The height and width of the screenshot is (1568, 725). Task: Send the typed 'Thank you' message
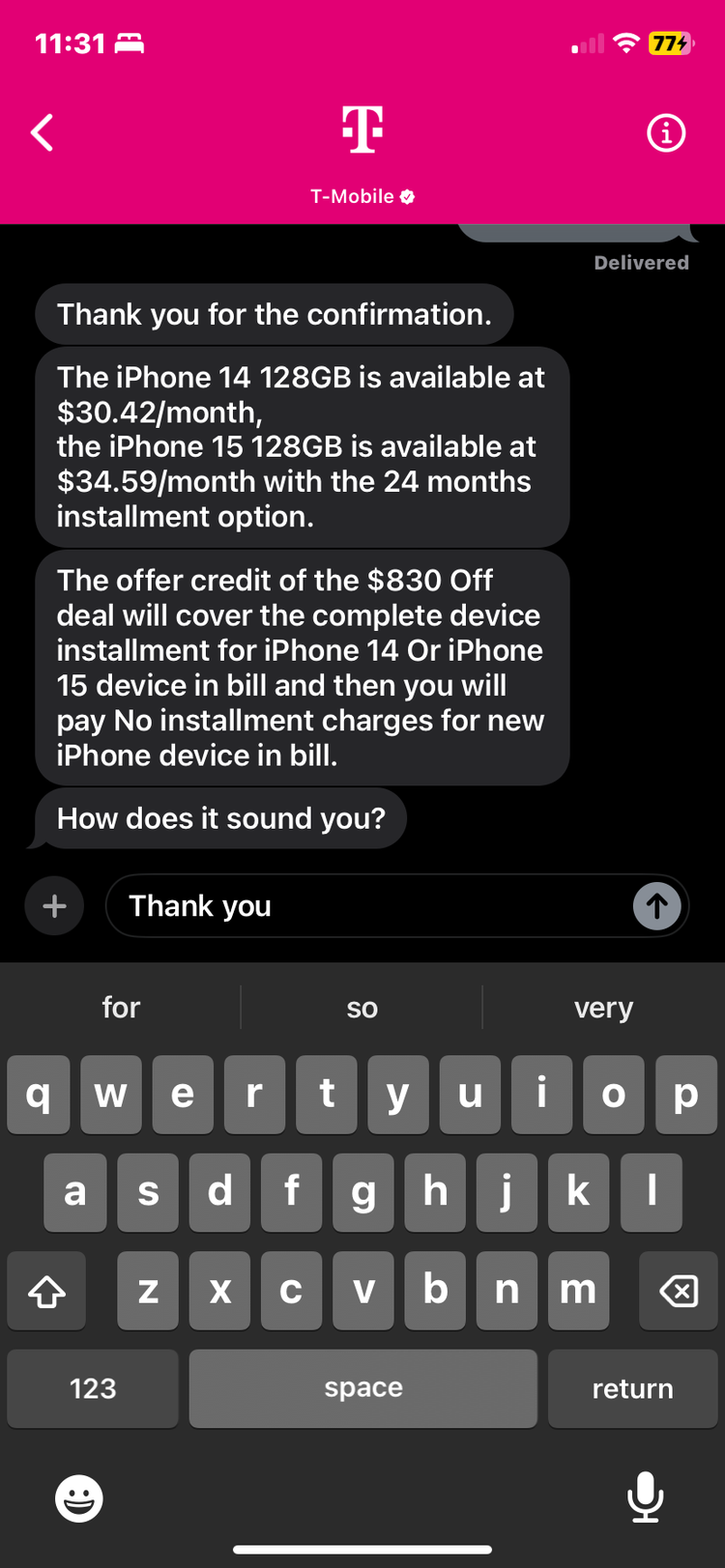(656, 906)
